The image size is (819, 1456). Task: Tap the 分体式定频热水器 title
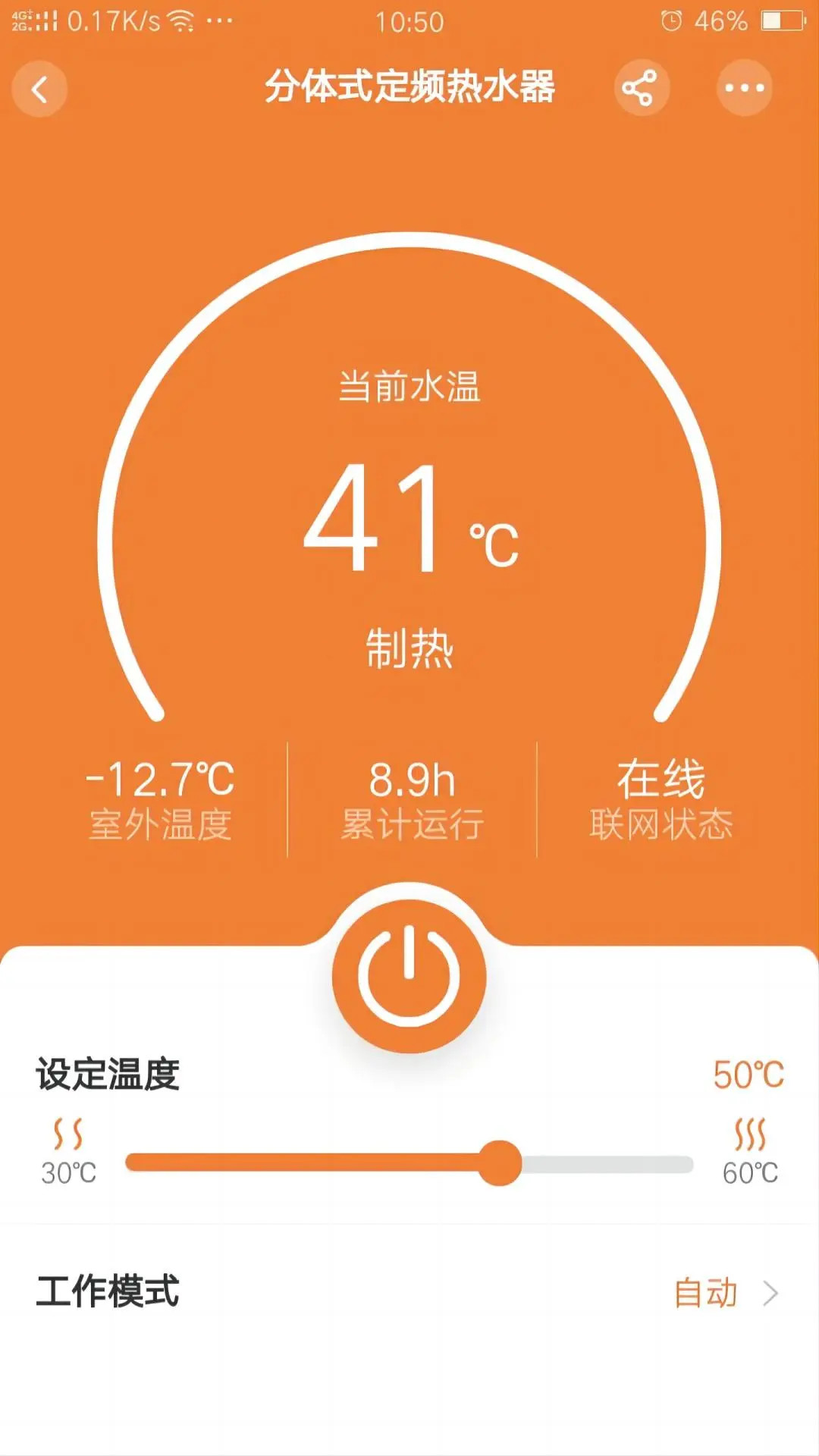409,87
